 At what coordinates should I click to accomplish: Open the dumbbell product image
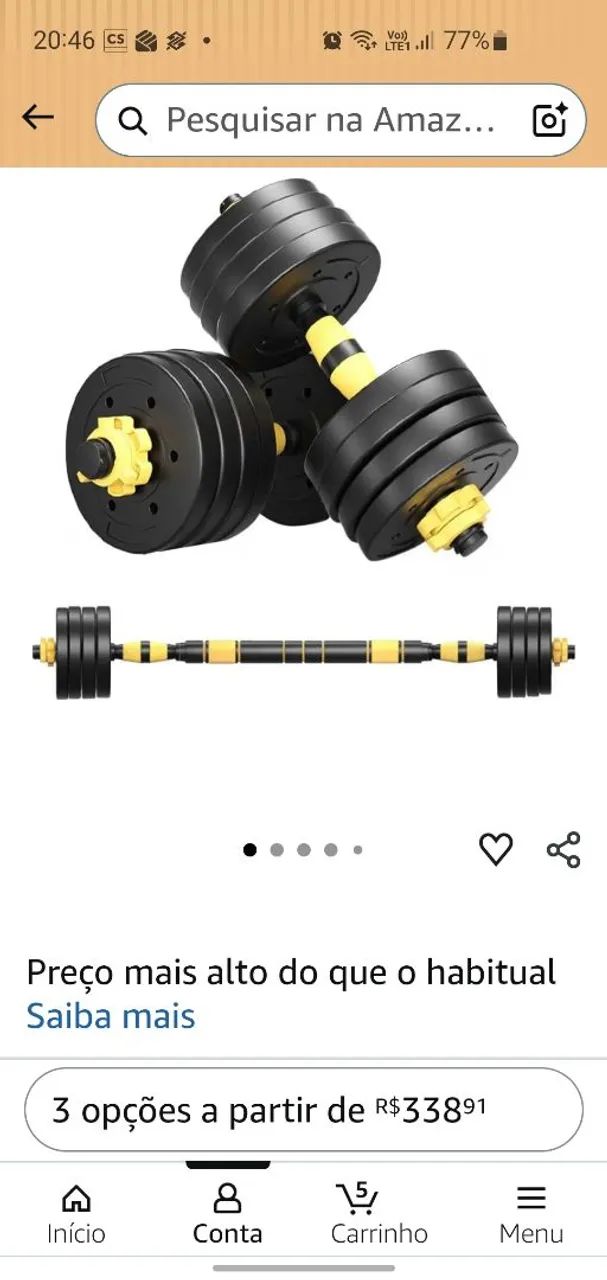(x=303, y=440)
